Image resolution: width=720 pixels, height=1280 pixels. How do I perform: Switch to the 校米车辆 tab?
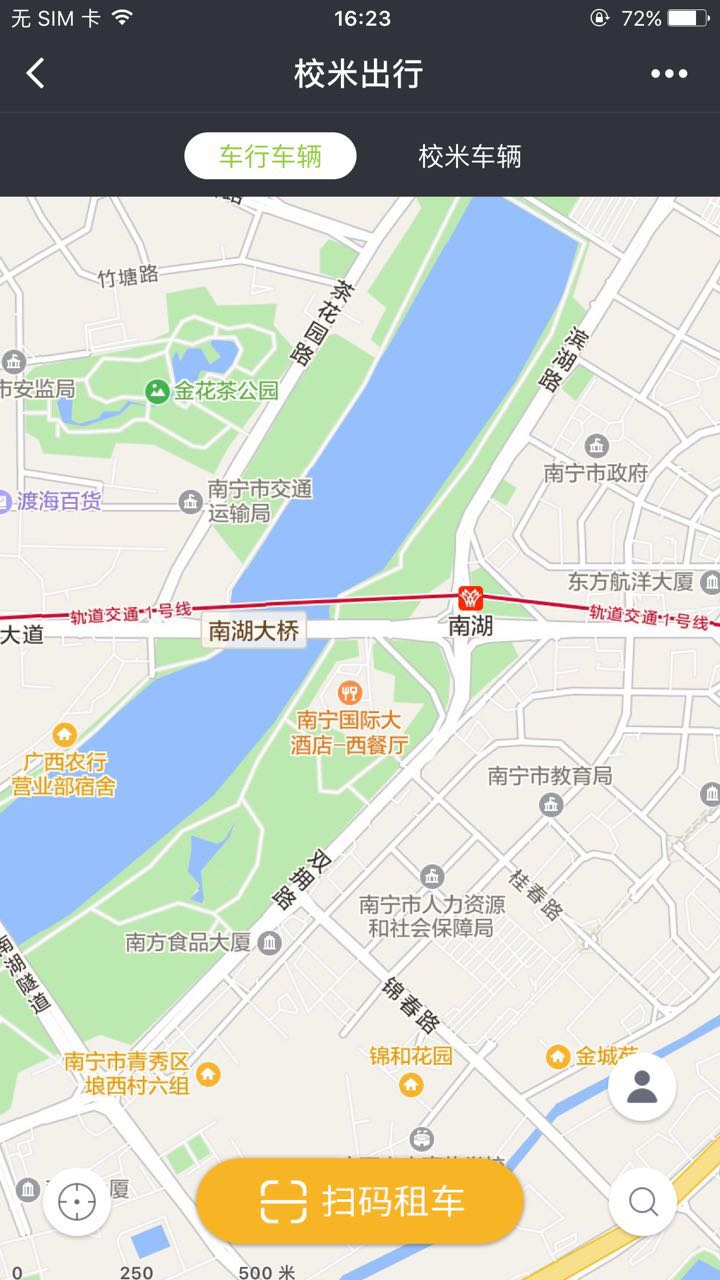coord(470,156)
